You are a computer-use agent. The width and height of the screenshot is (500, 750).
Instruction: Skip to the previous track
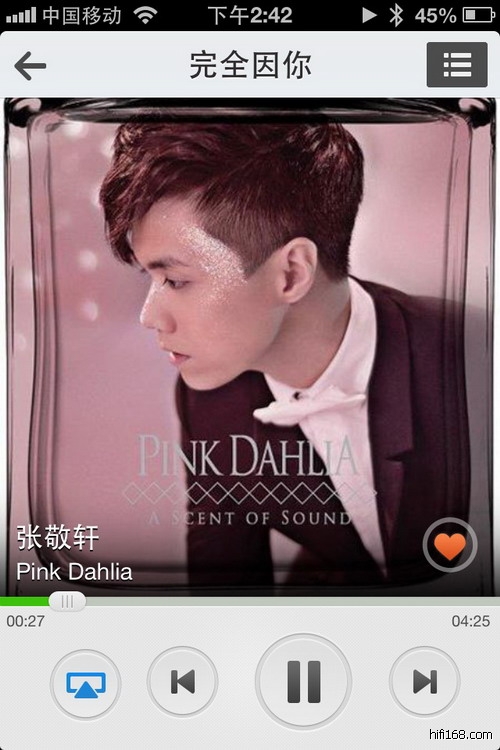[182, 681]
